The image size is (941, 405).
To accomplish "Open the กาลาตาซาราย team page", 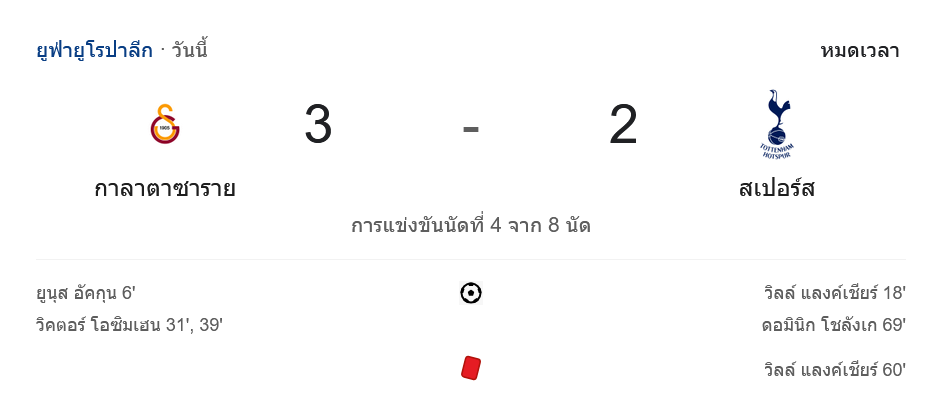I will 165,188.
